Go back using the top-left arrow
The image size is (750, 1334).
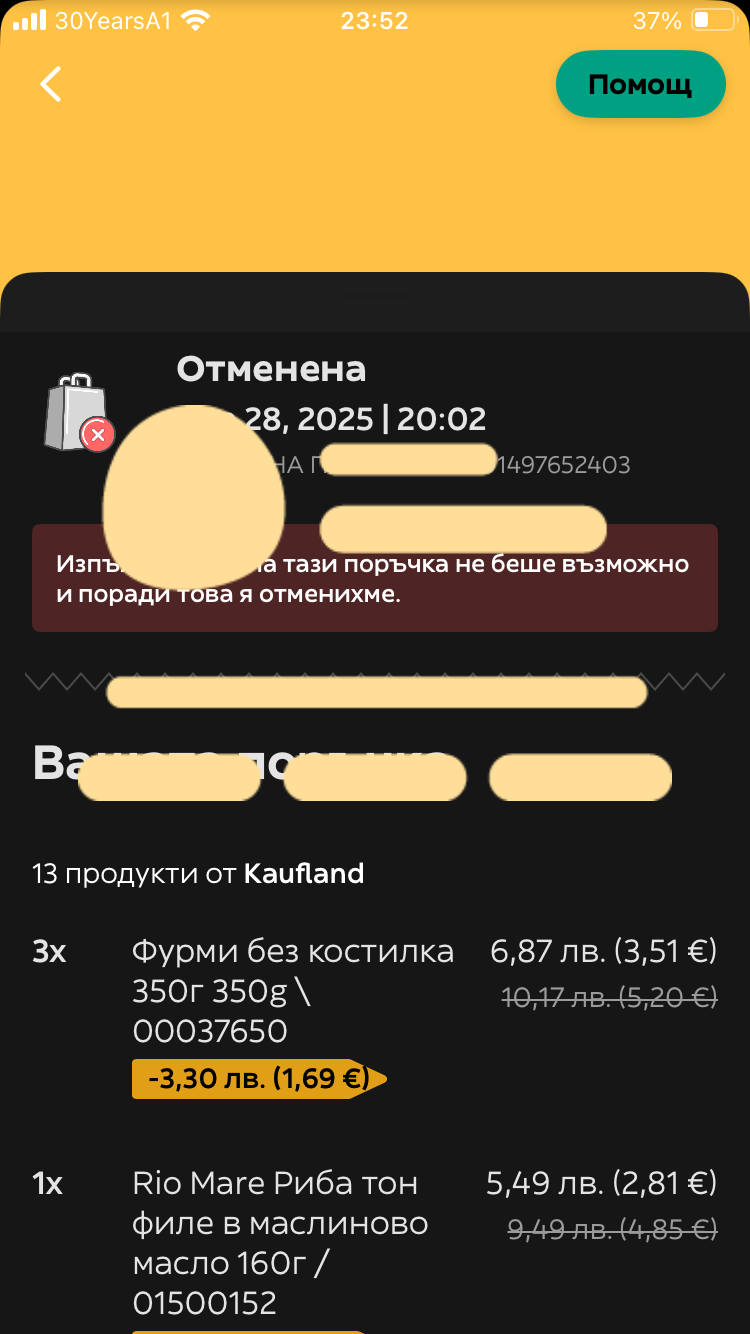coord(51,84)
